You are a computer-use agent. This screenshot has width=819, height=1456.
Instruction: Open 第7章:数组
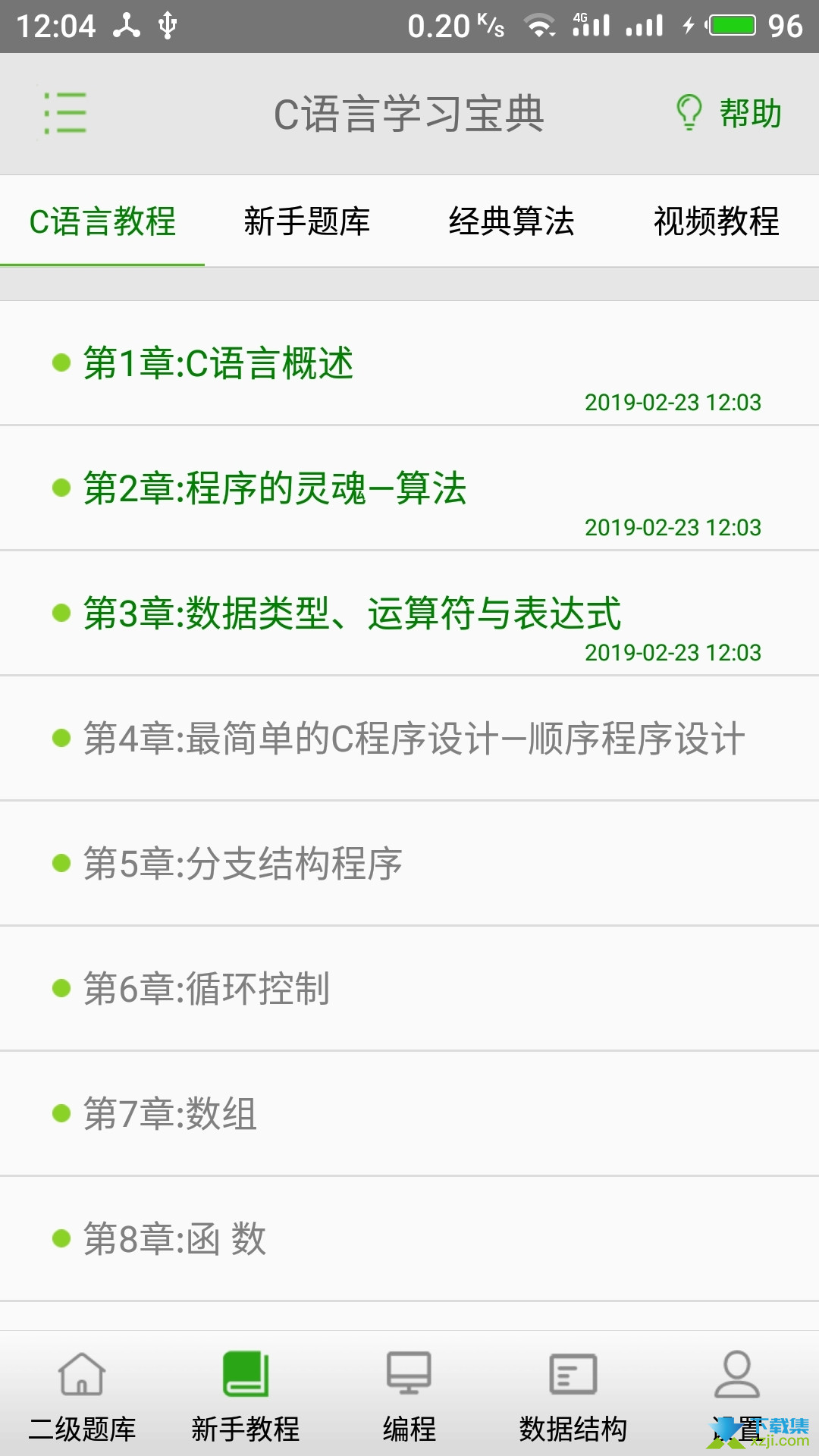click(409, 1114)
